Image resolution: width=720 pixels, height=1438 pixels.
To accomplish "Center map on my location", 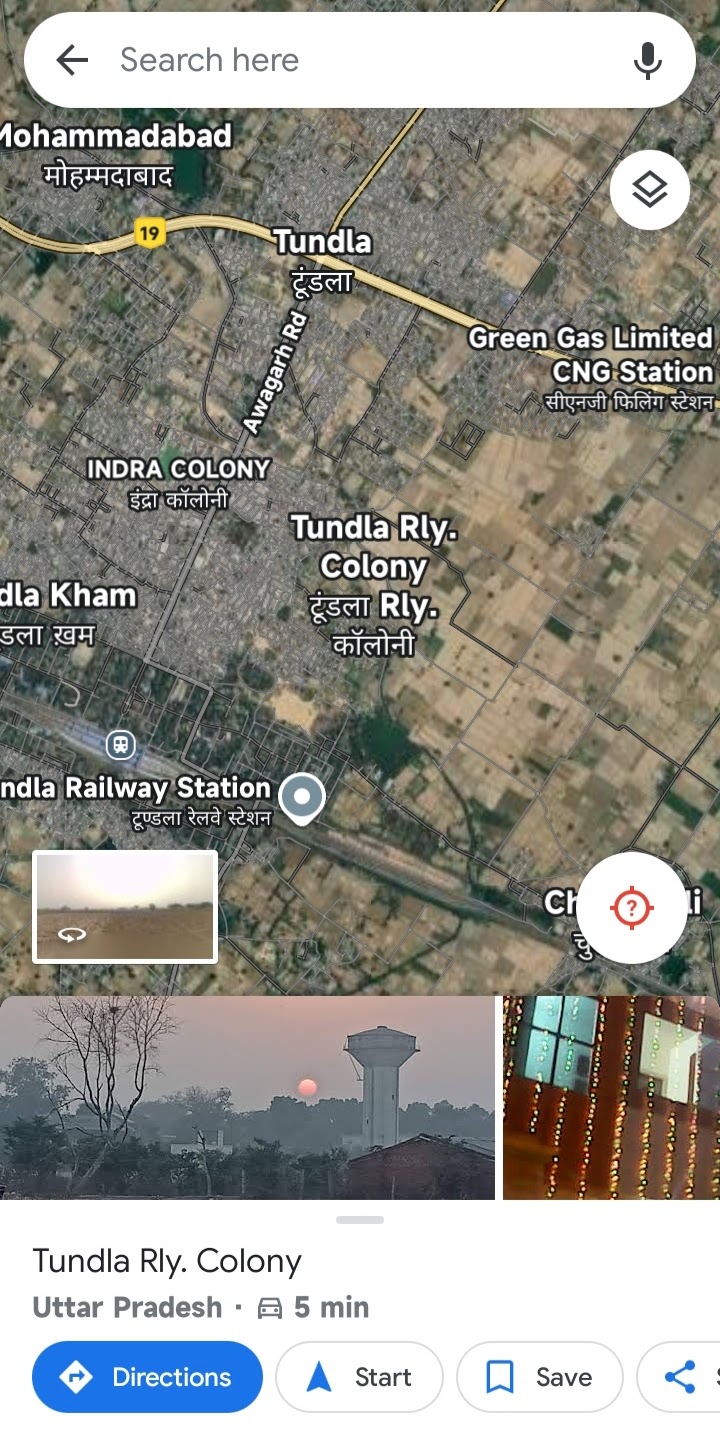I will tap(632, 908).
